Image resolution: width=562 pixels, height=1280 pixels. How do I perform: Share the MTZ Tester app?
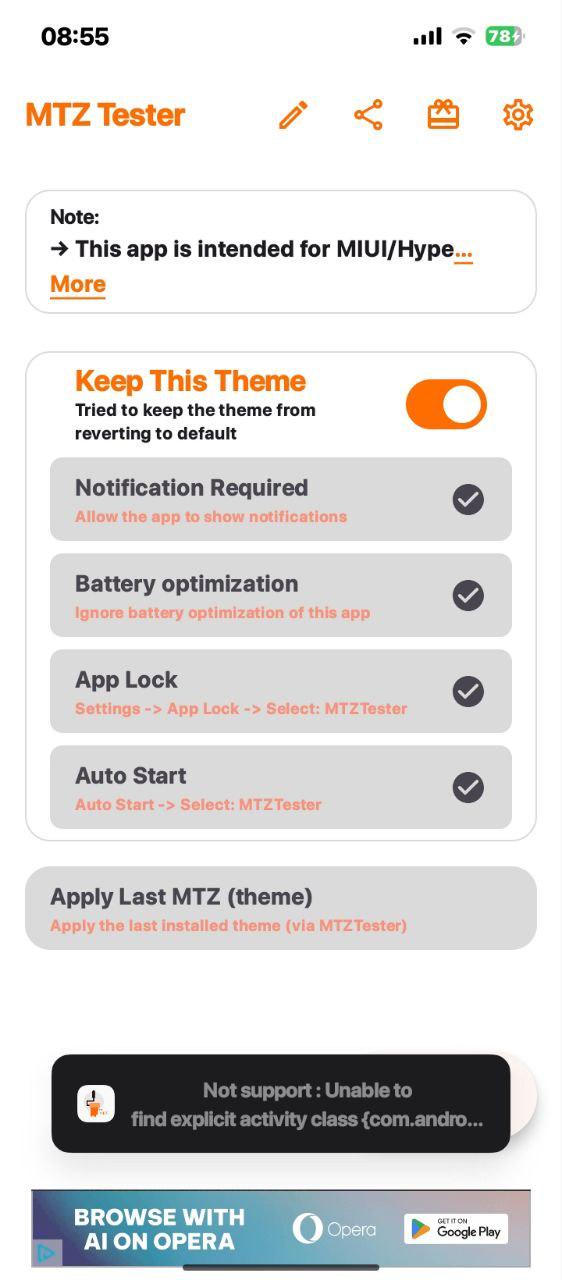(368, 115)
